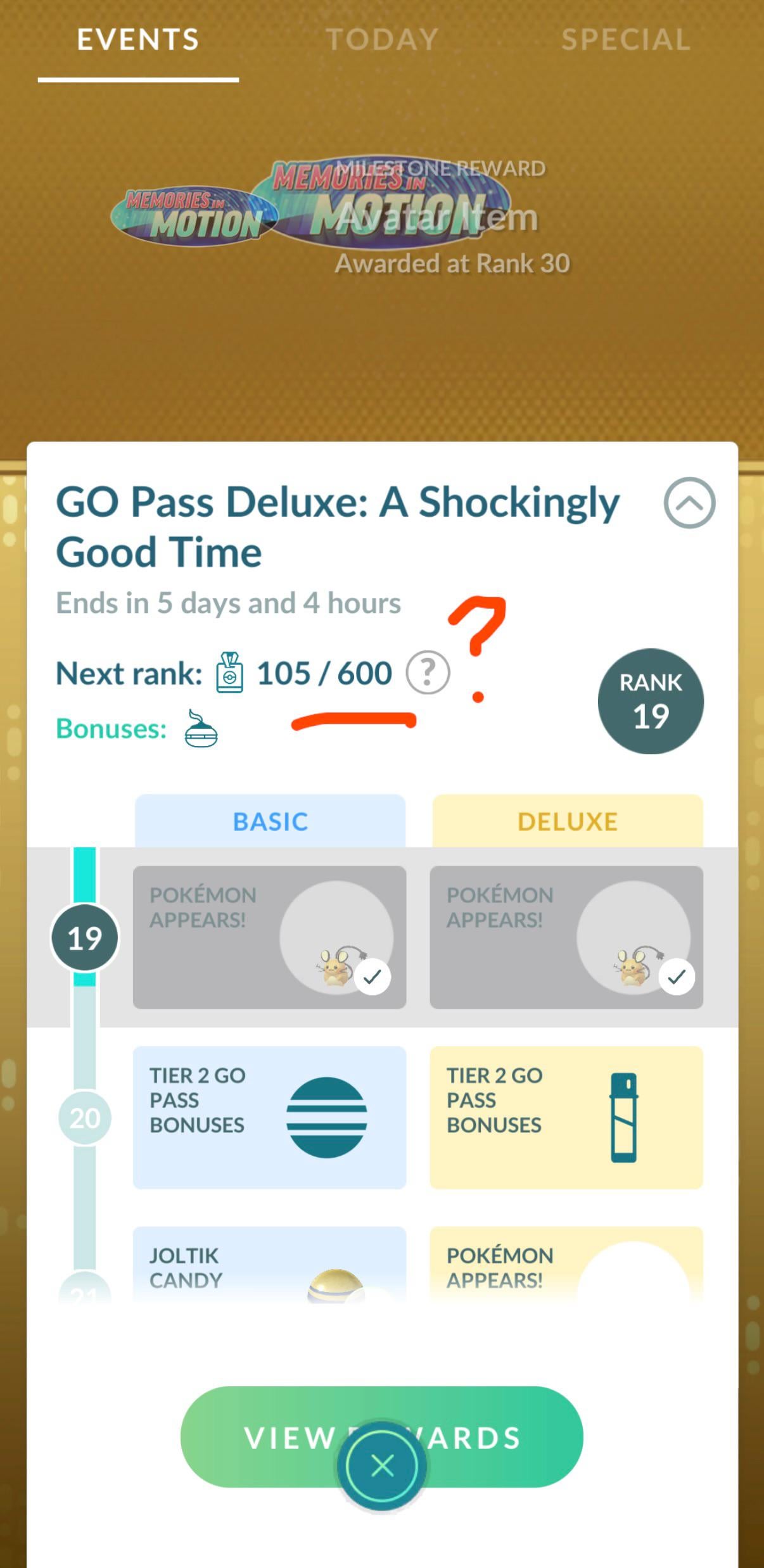The width and height of the screenshot is (764, 1568).
Task: Switch to the Today tab
Action: tap(382, 40)
